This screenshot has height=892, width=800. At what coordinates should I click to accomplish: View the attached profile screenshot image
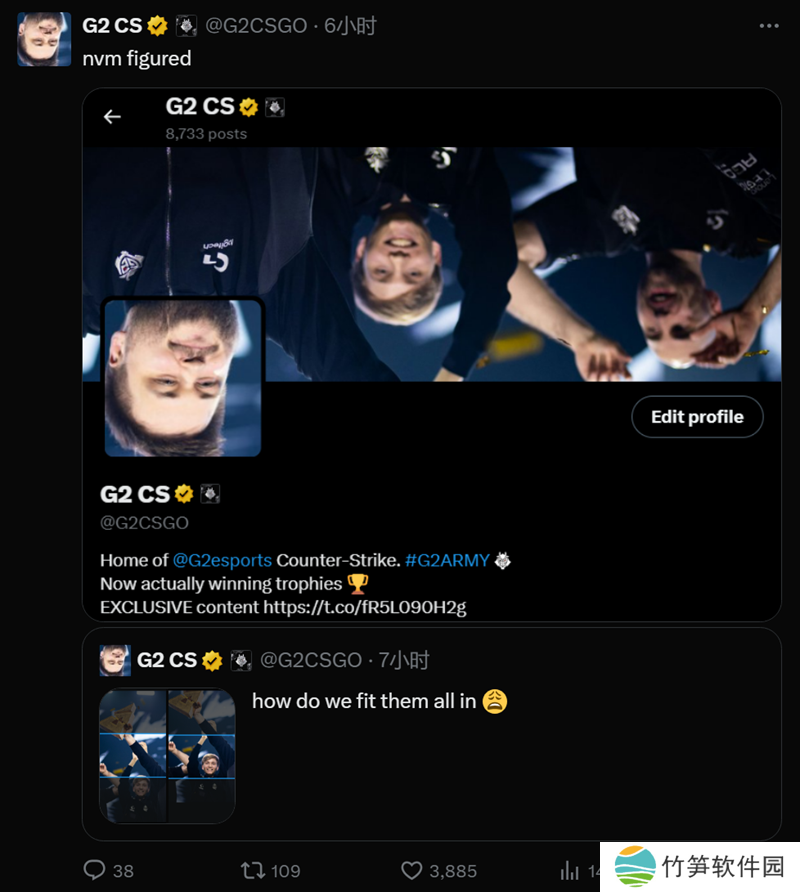coord(431,354)
